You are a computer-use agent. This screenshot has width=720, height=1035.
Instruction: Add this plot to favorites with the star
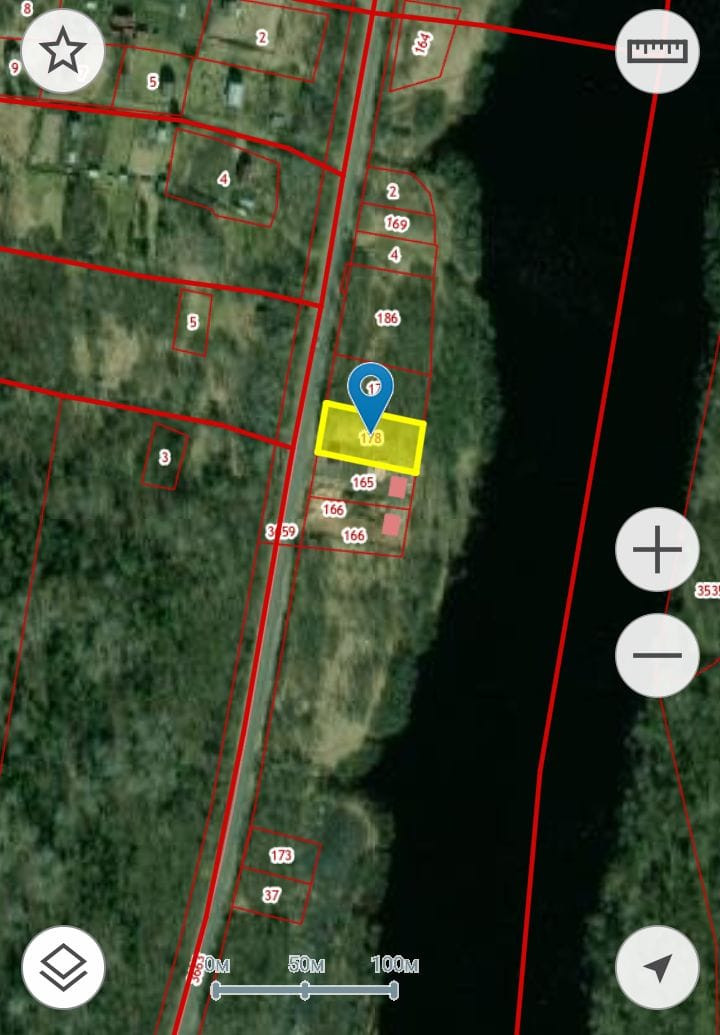(x=63, y=51)
